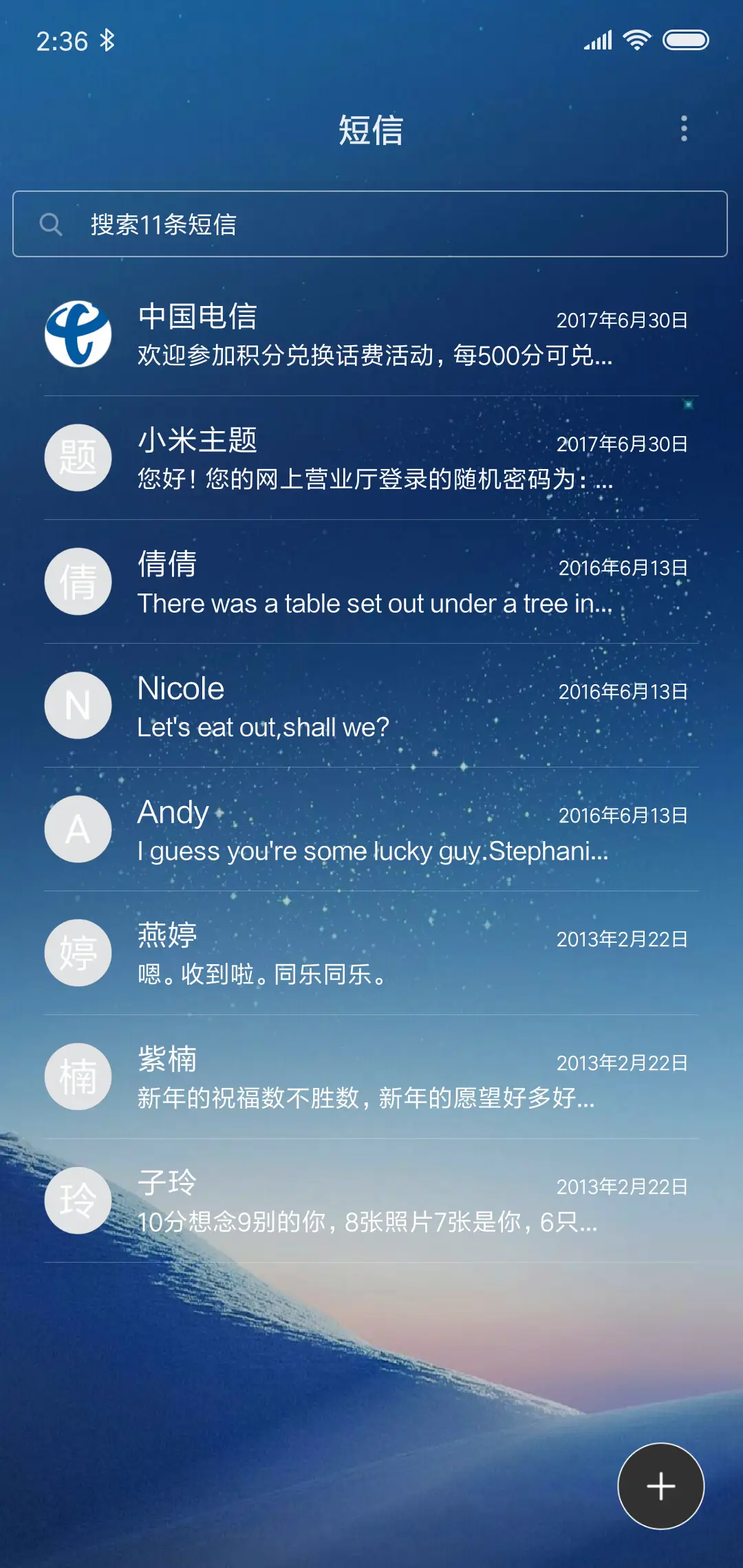Tap the search messages input field
The height and width of the screenshot is (1568, 743).
pyautogui.click(x=371, y=222)
